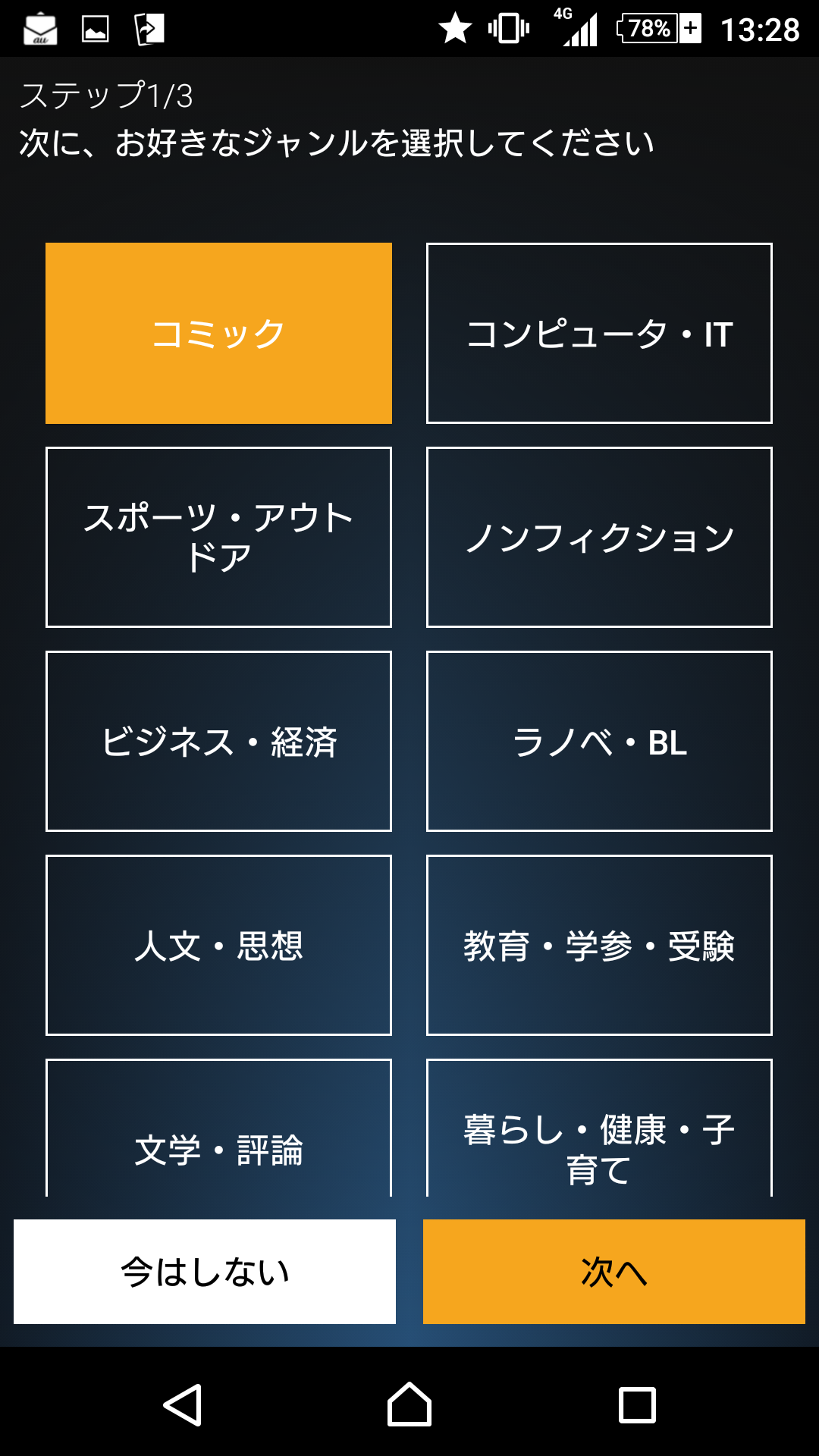Tap the ラノベ・BL genre
Viewport: 819px width, 1456px height.
coord(599,741)
